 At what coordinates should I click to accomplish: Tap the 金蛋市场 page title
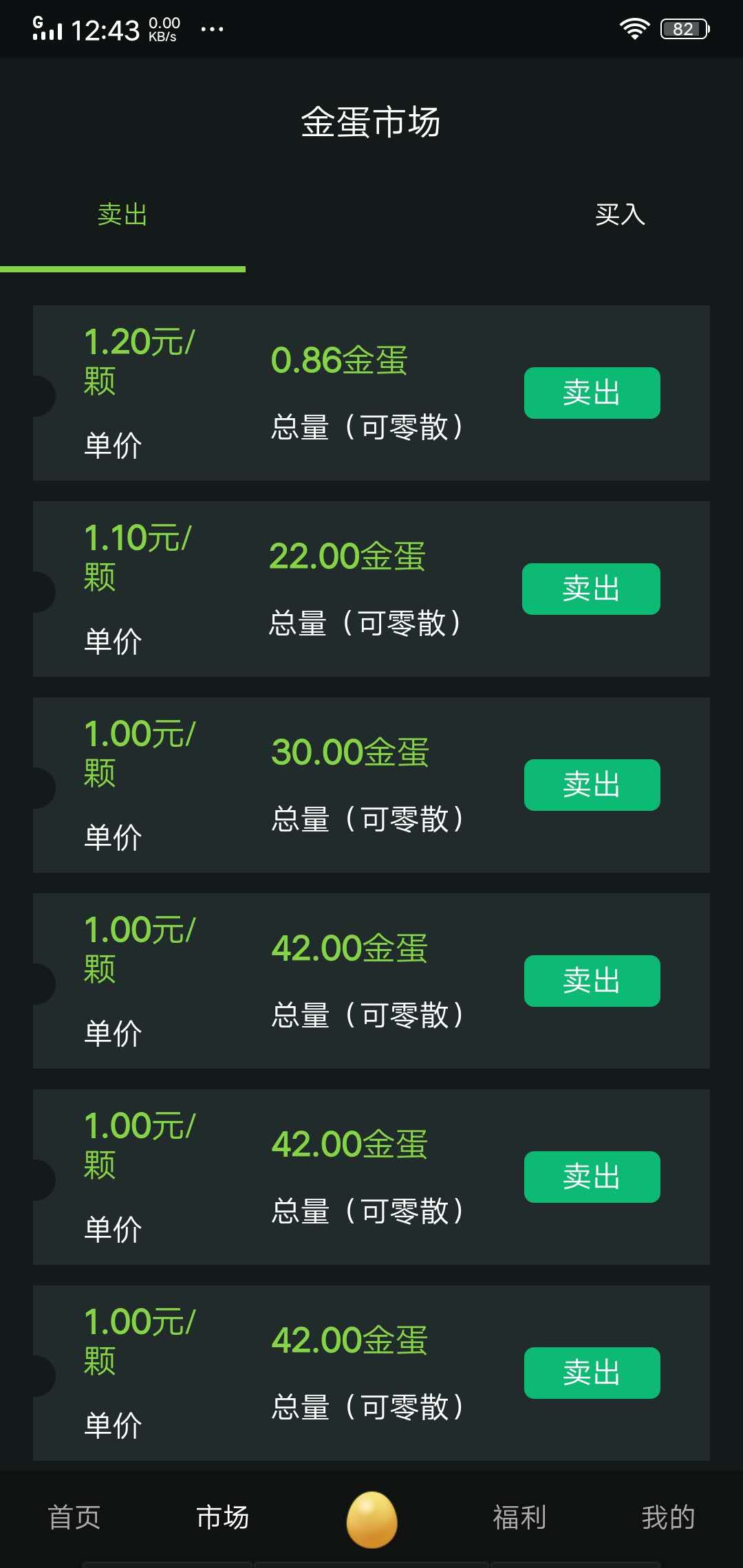point(371,122)
